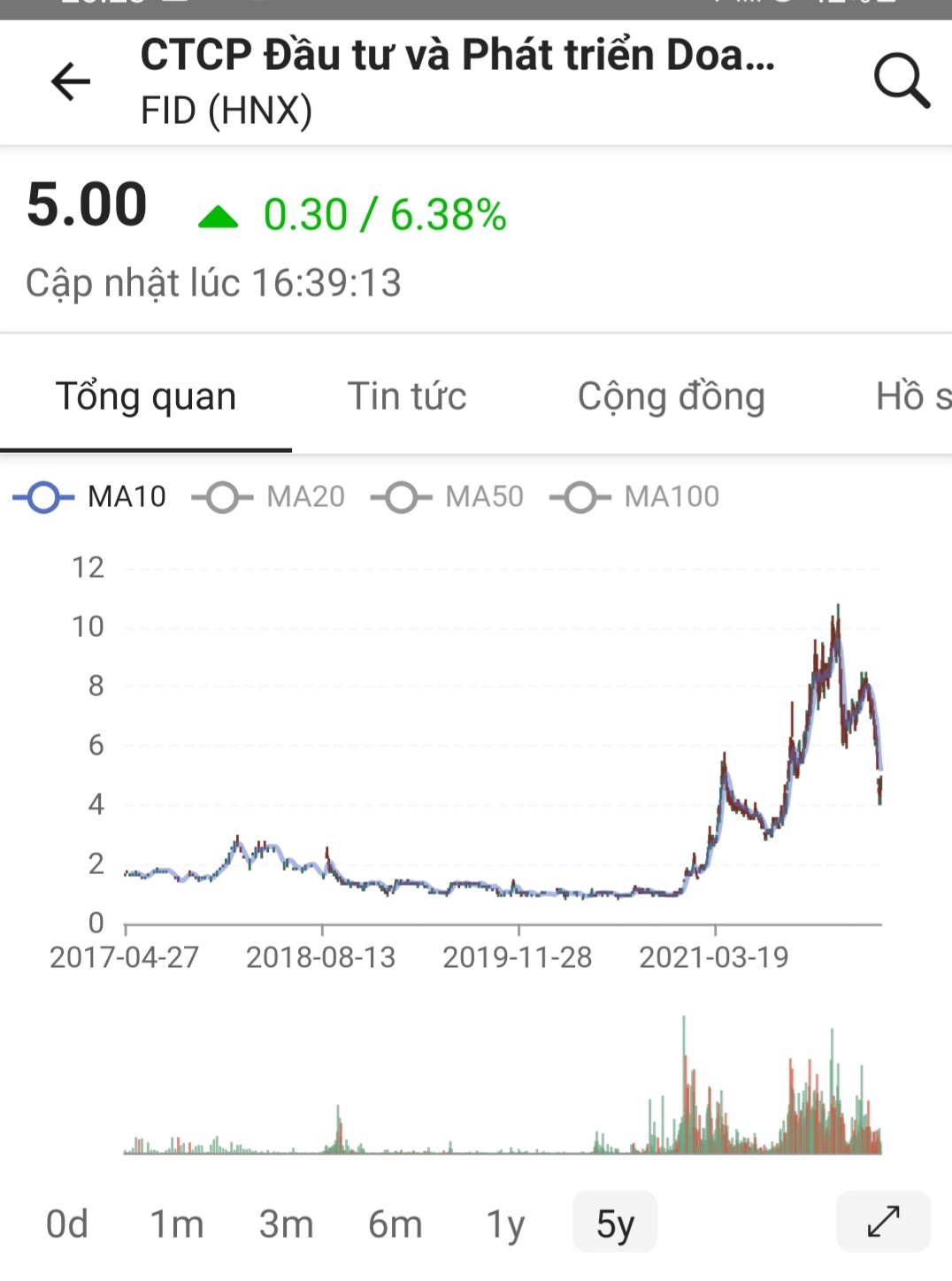Enable the MA50 moving average
The width and height of the screenshot is (952, 1281).
coord(448,497)
